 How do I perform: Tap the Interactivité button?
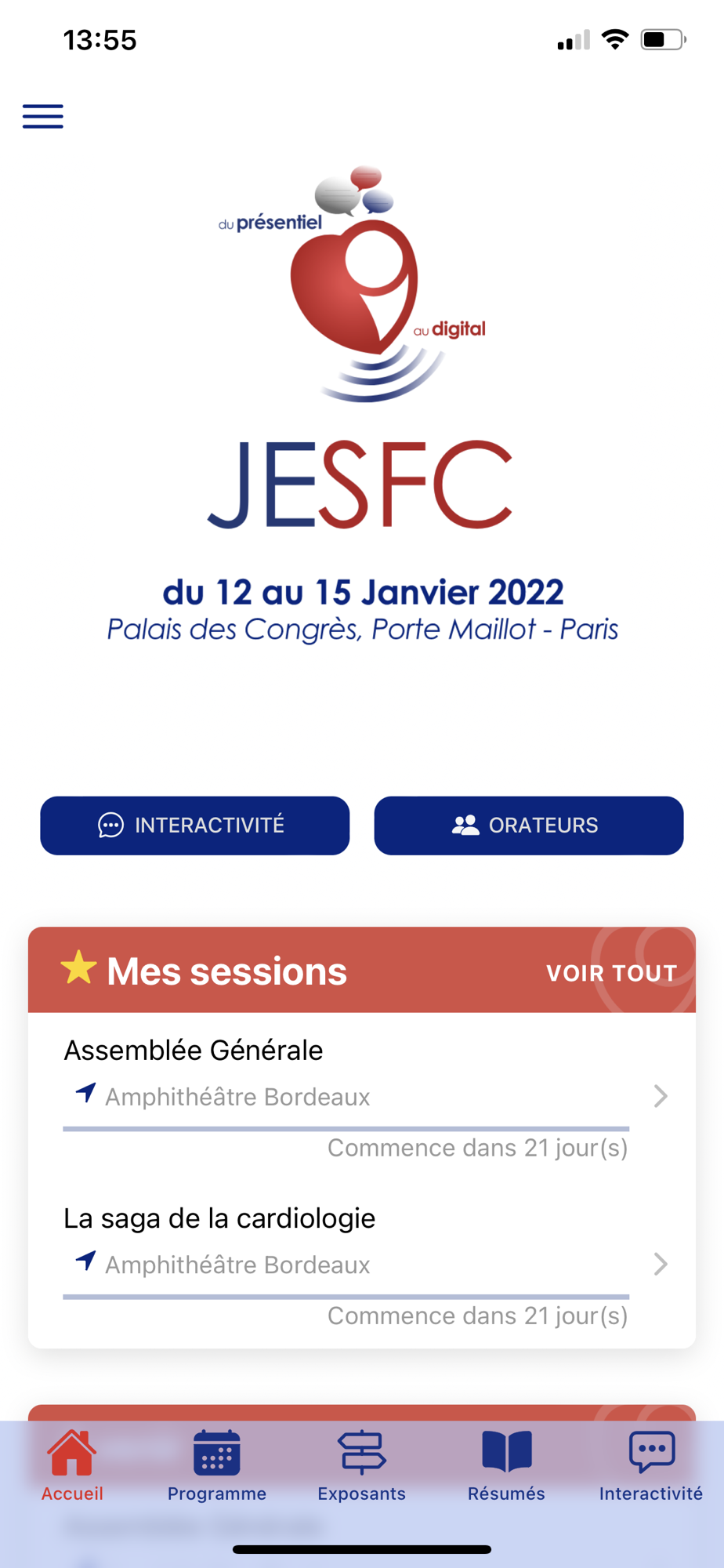point(194,826)
